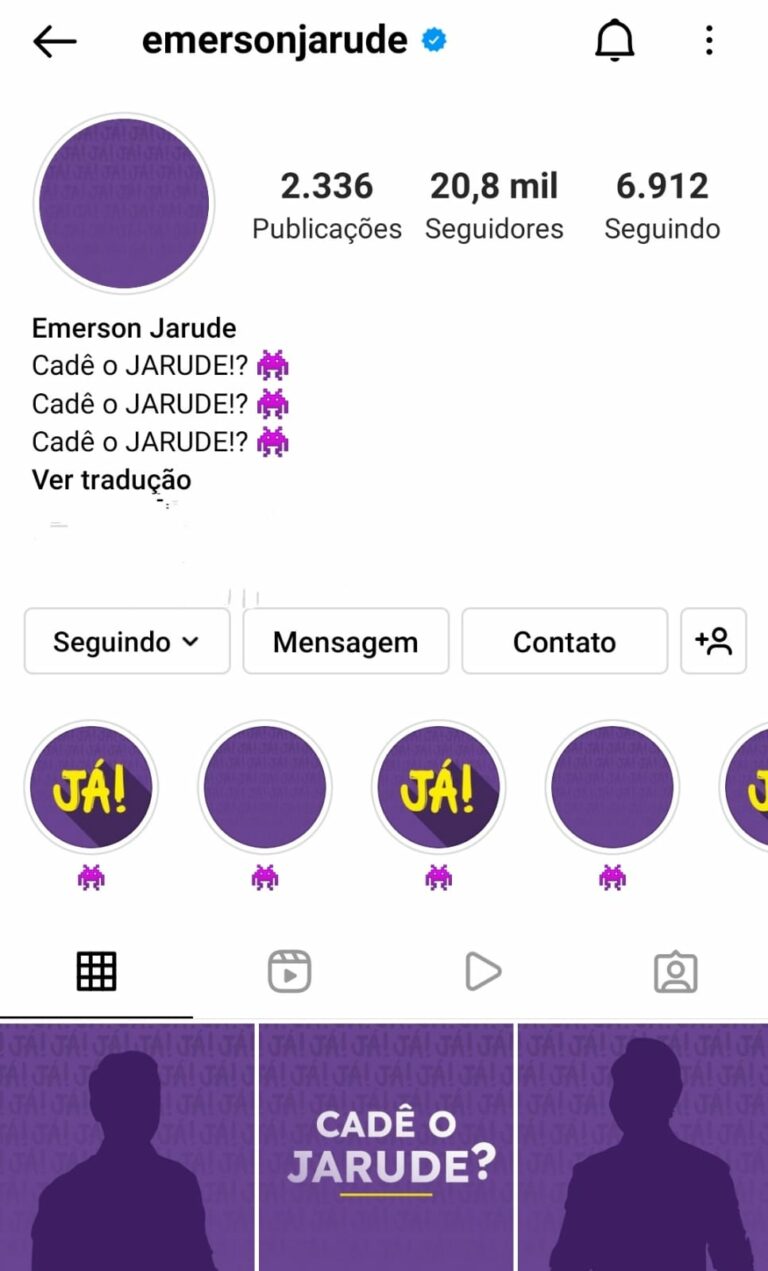Click Ver tradução to translate the bio
This screenshot has height=1271, width=768.
click(112, 480)
